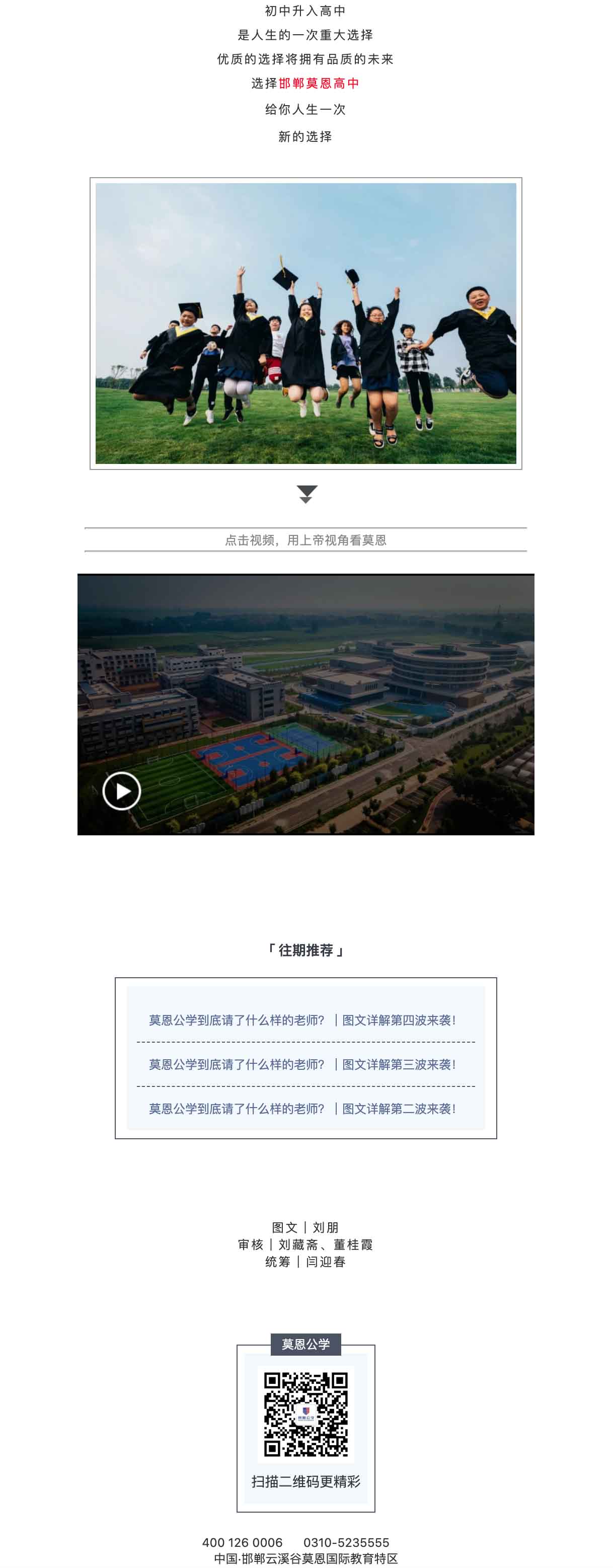
Task: View the jumping graduates photo
Action: coord(305,323)
